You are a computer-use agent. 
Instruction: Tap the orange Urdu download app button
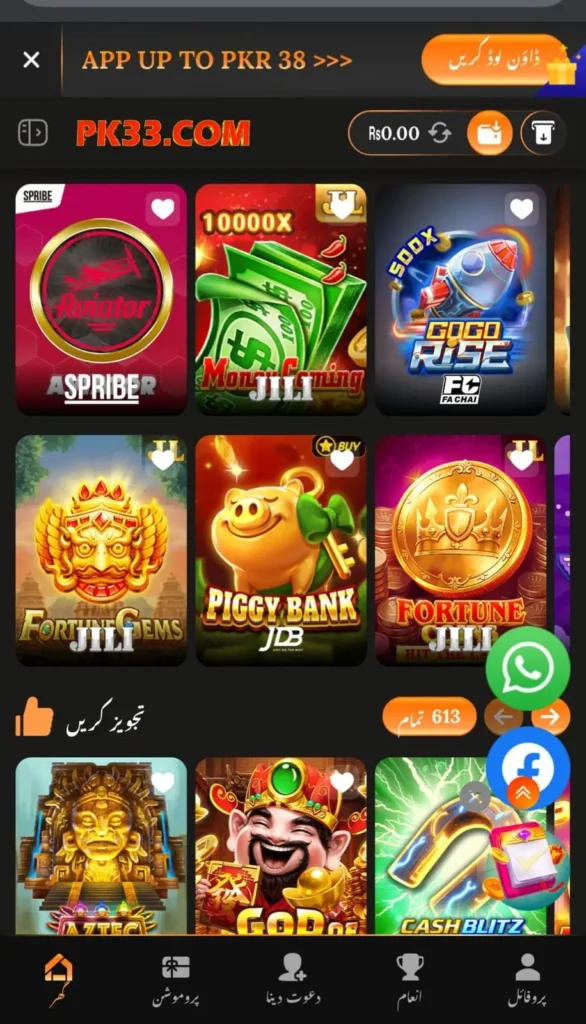(493, 60)
